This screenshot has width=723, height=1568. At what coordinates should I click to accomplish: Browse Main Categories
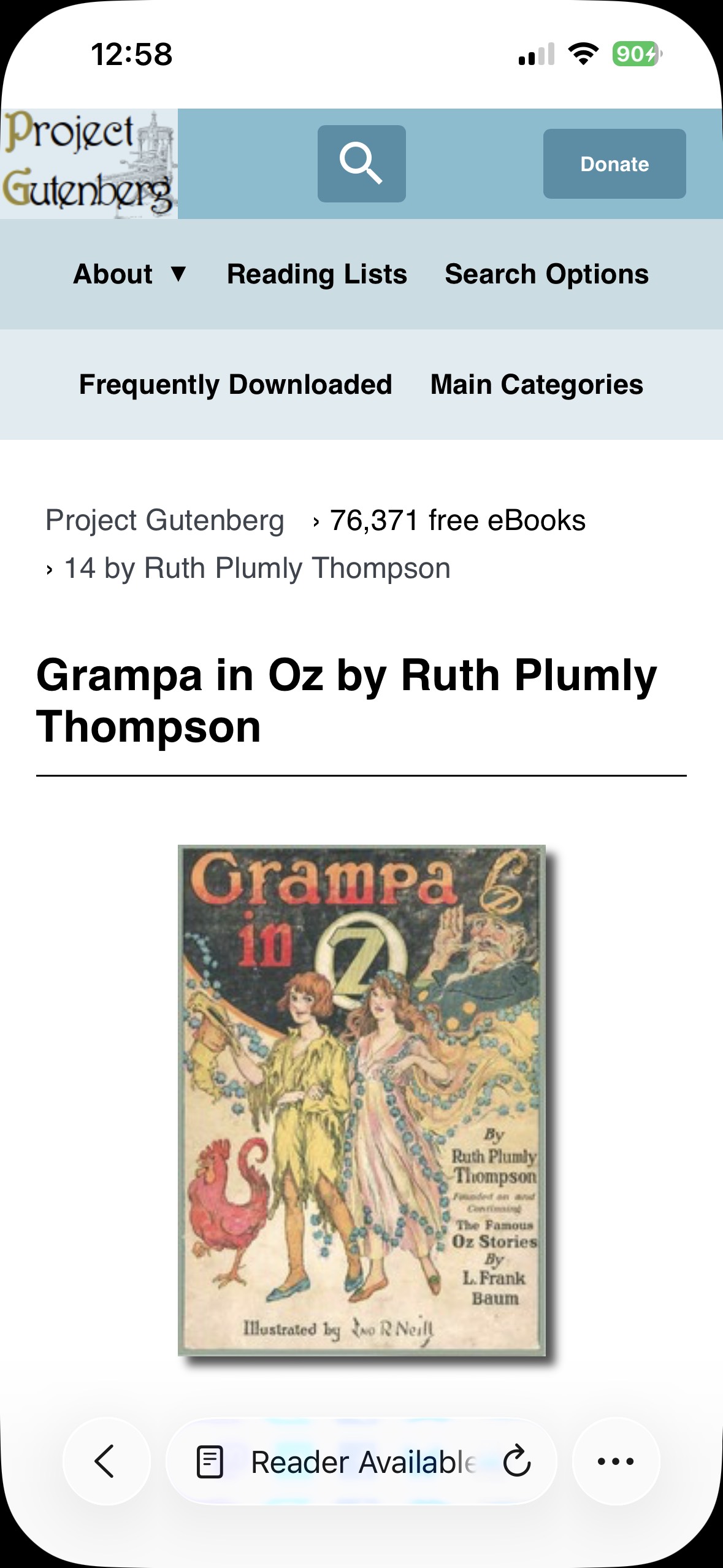click(x=537, y=385)
